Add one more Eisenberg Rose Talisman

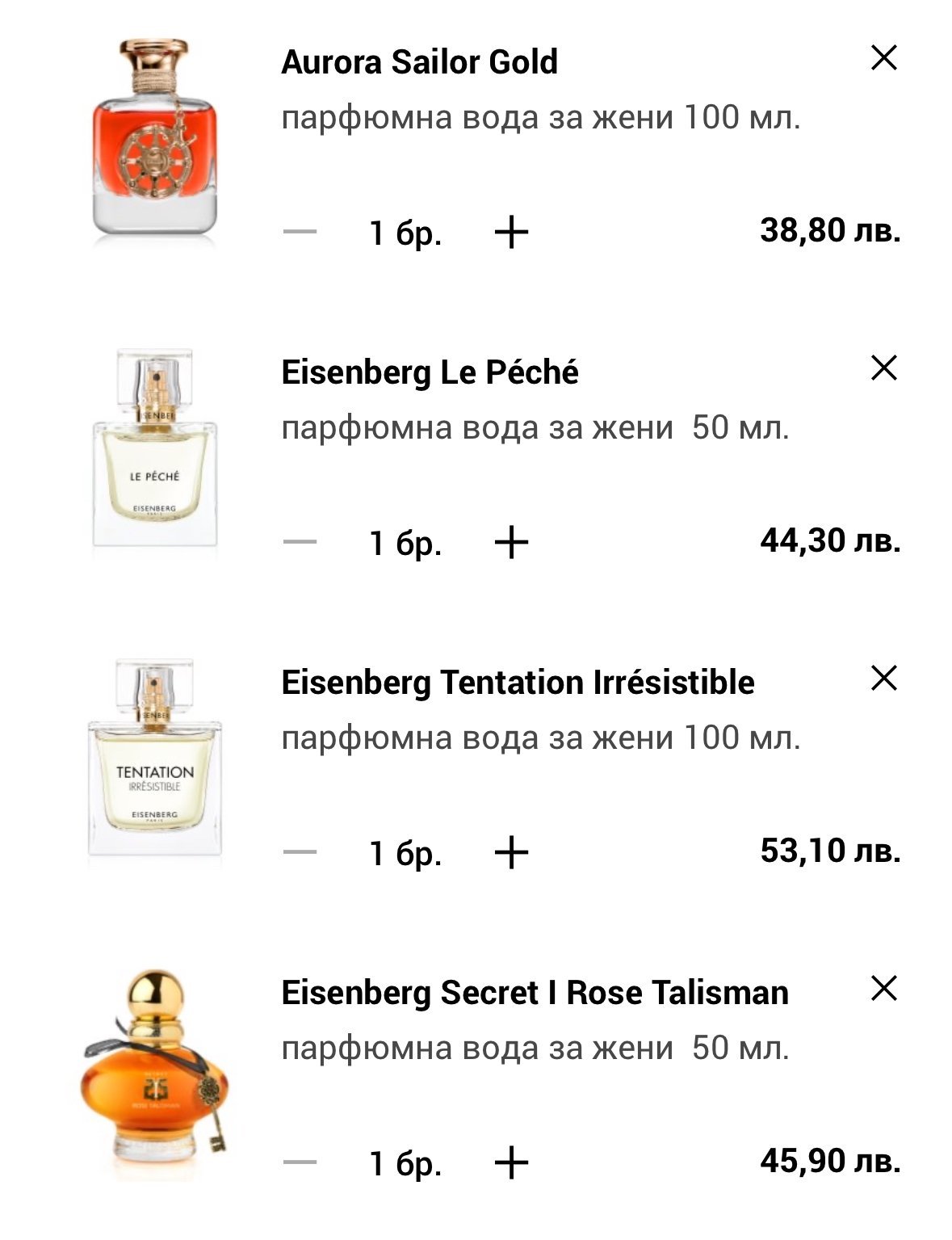coord(511,1162)
